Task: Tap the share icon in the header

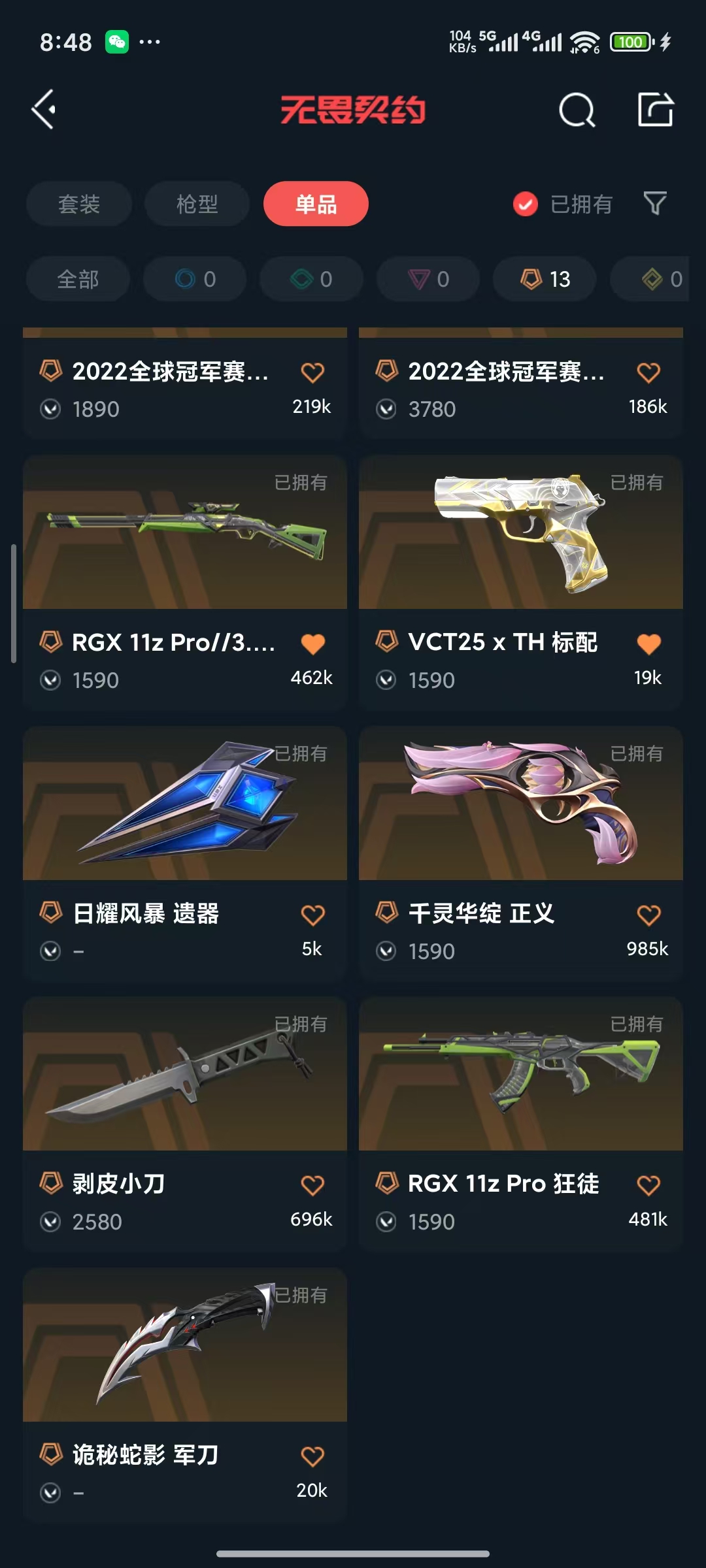Action: pyautogui.click(x=655, y=109)
